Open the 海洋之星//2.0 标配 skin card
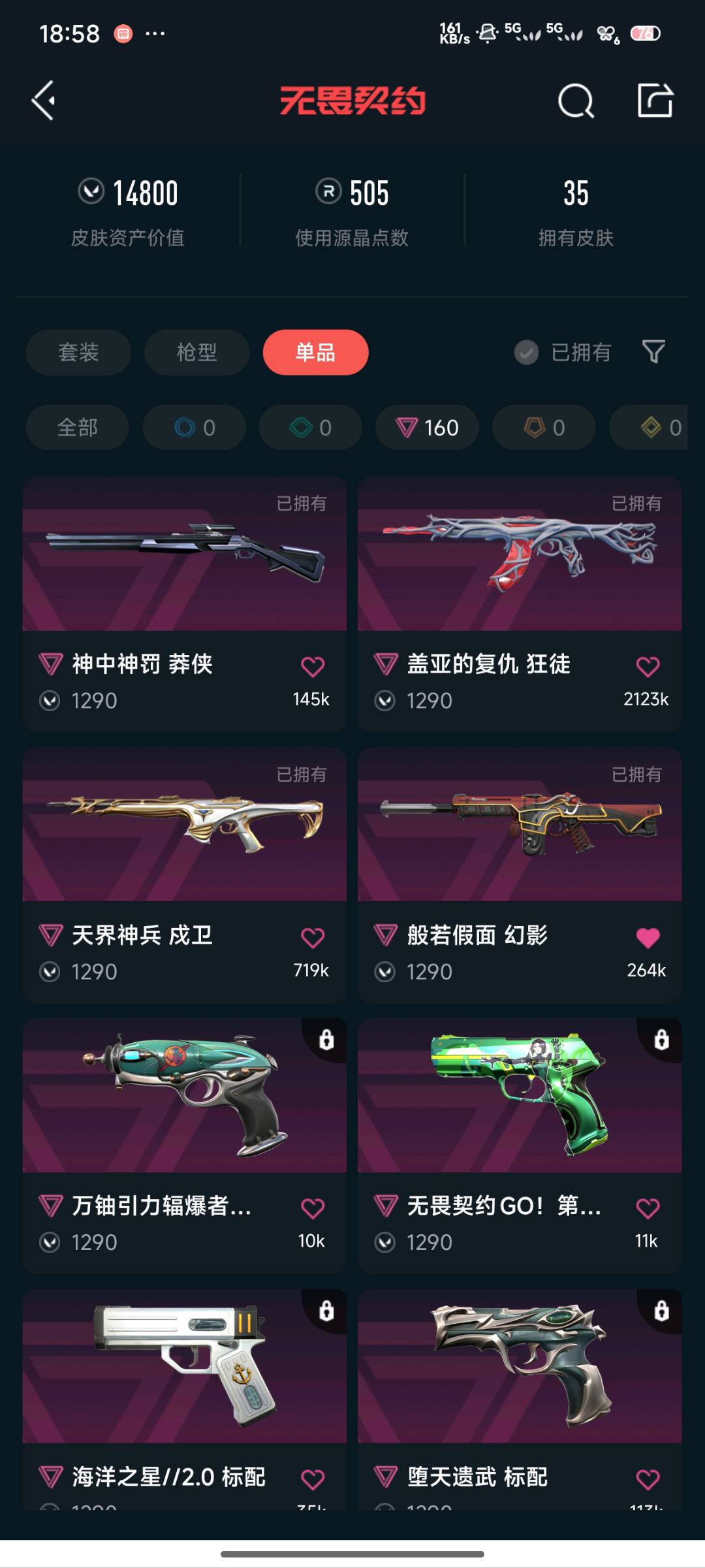The image size is (705, 1568). 185,1399
